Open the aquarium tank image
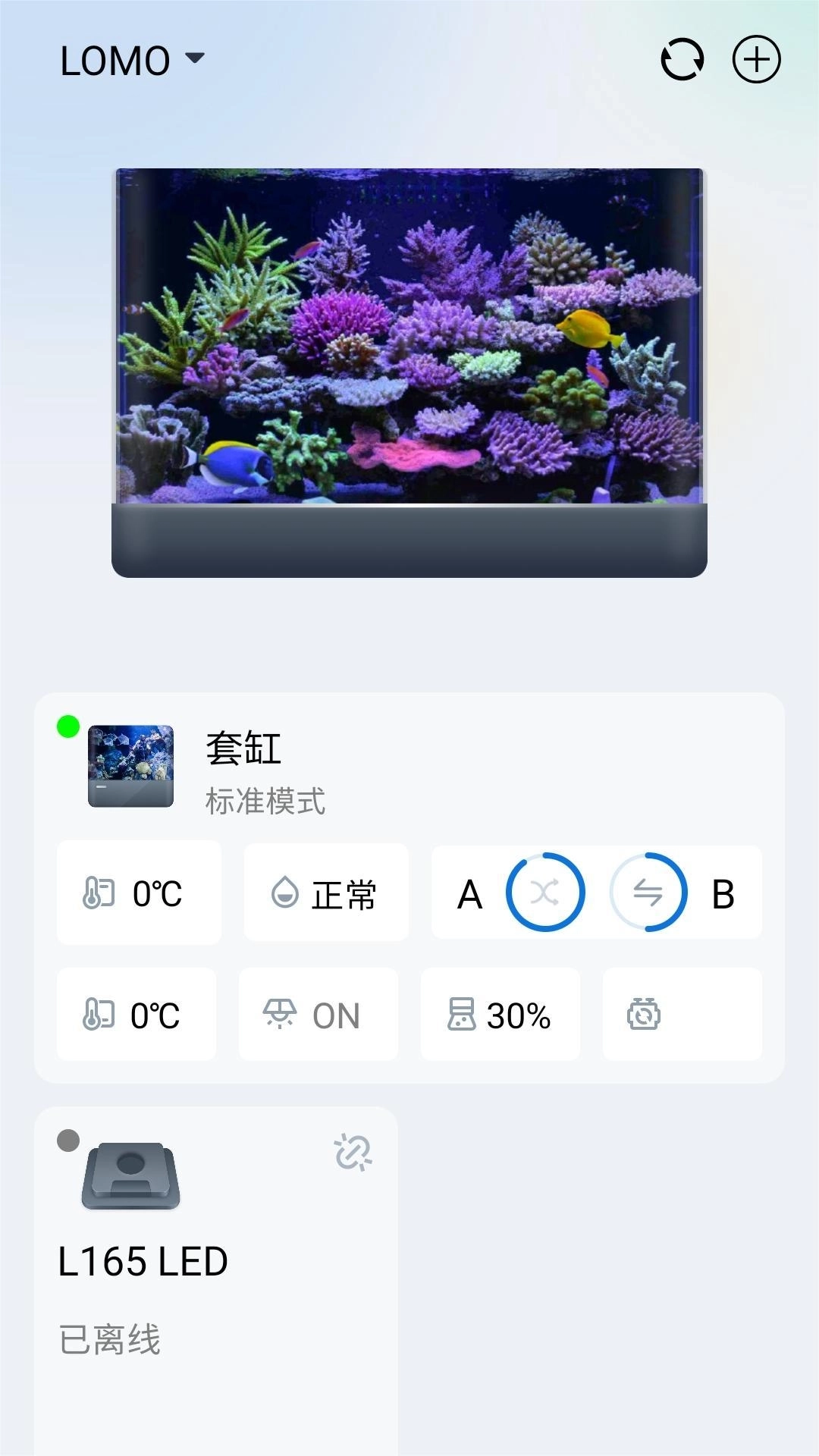 coord(409,372)
